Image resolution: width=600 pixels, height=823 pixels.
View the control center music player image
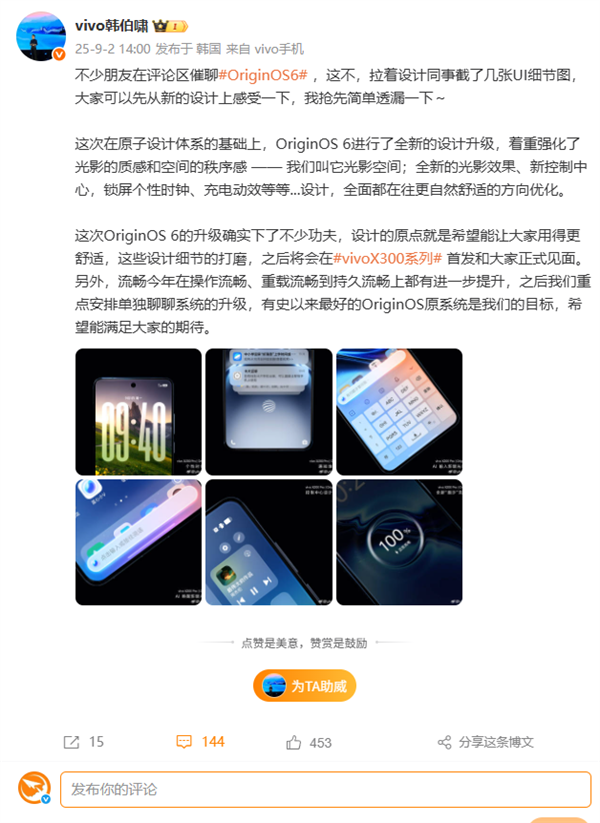[268, 541]
